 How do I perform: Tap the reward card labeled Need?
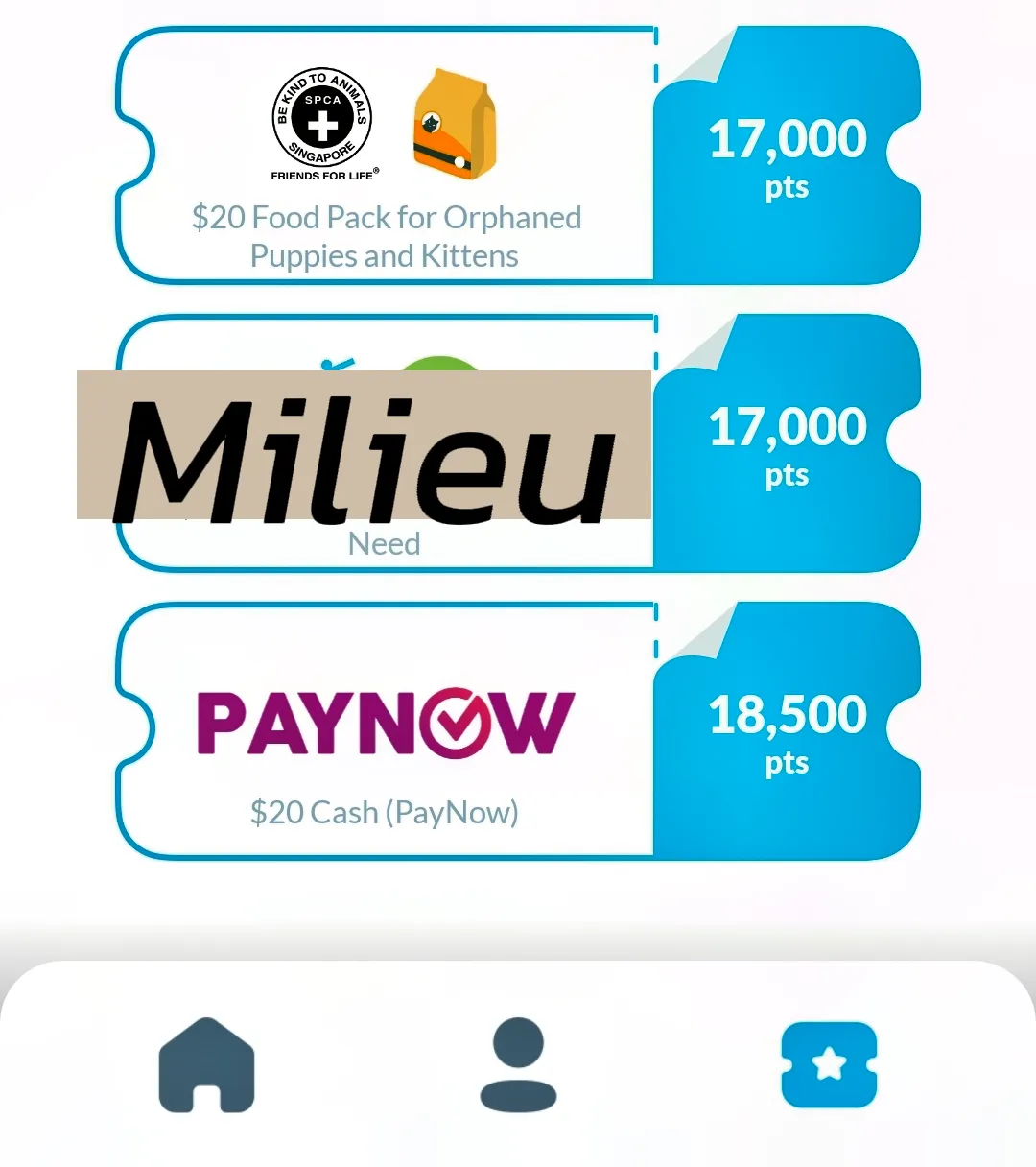384,543
